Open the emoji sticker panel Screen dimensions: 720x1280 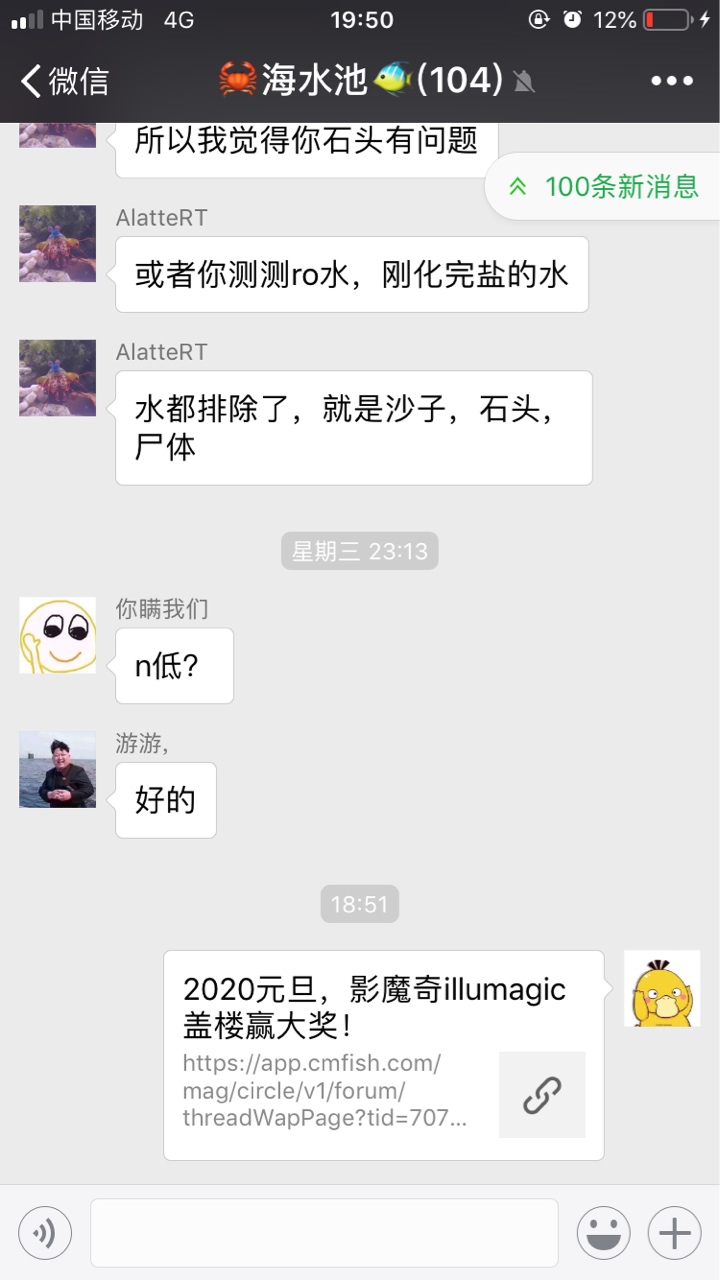603,1233
